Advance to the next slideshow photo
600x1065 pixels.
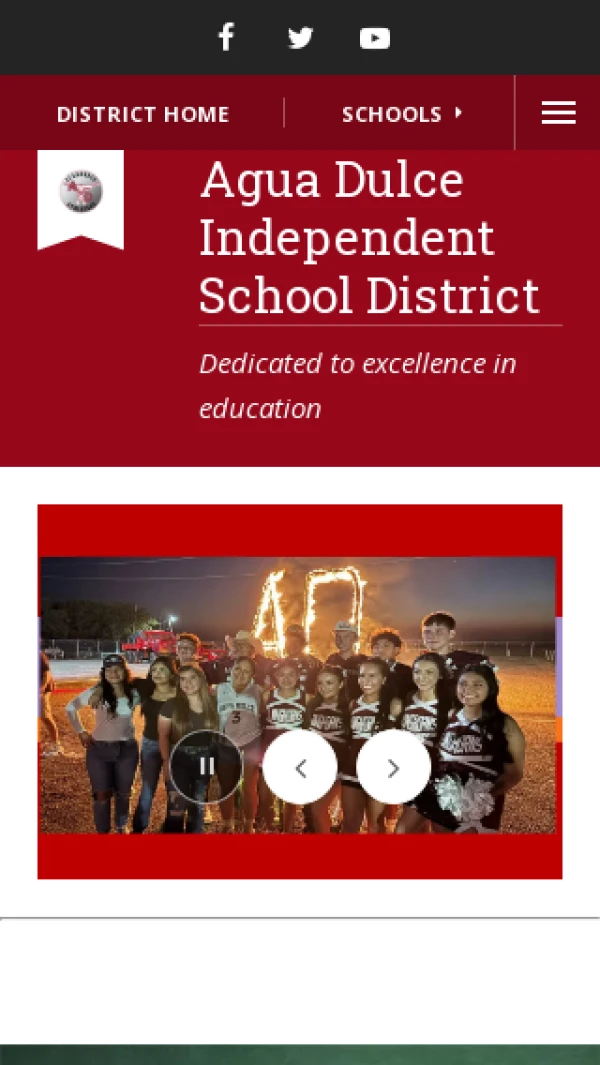click(x=393, y=767)
